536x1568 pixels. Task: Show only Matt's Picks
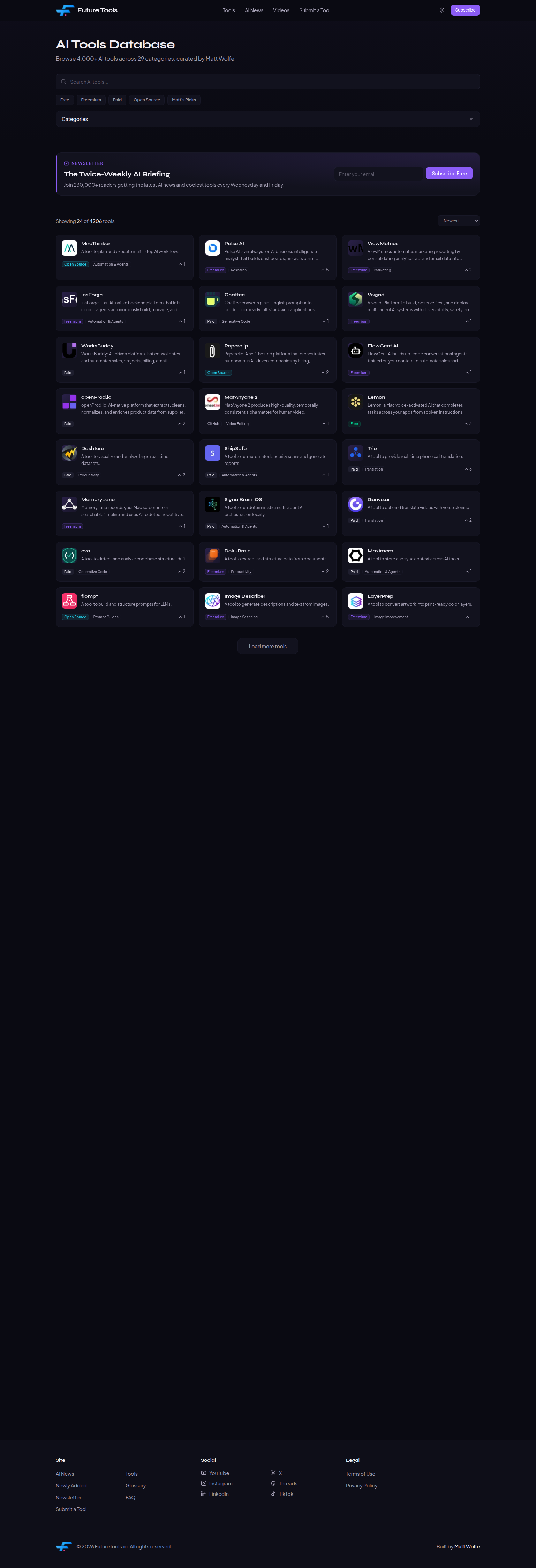coord(183,100)
